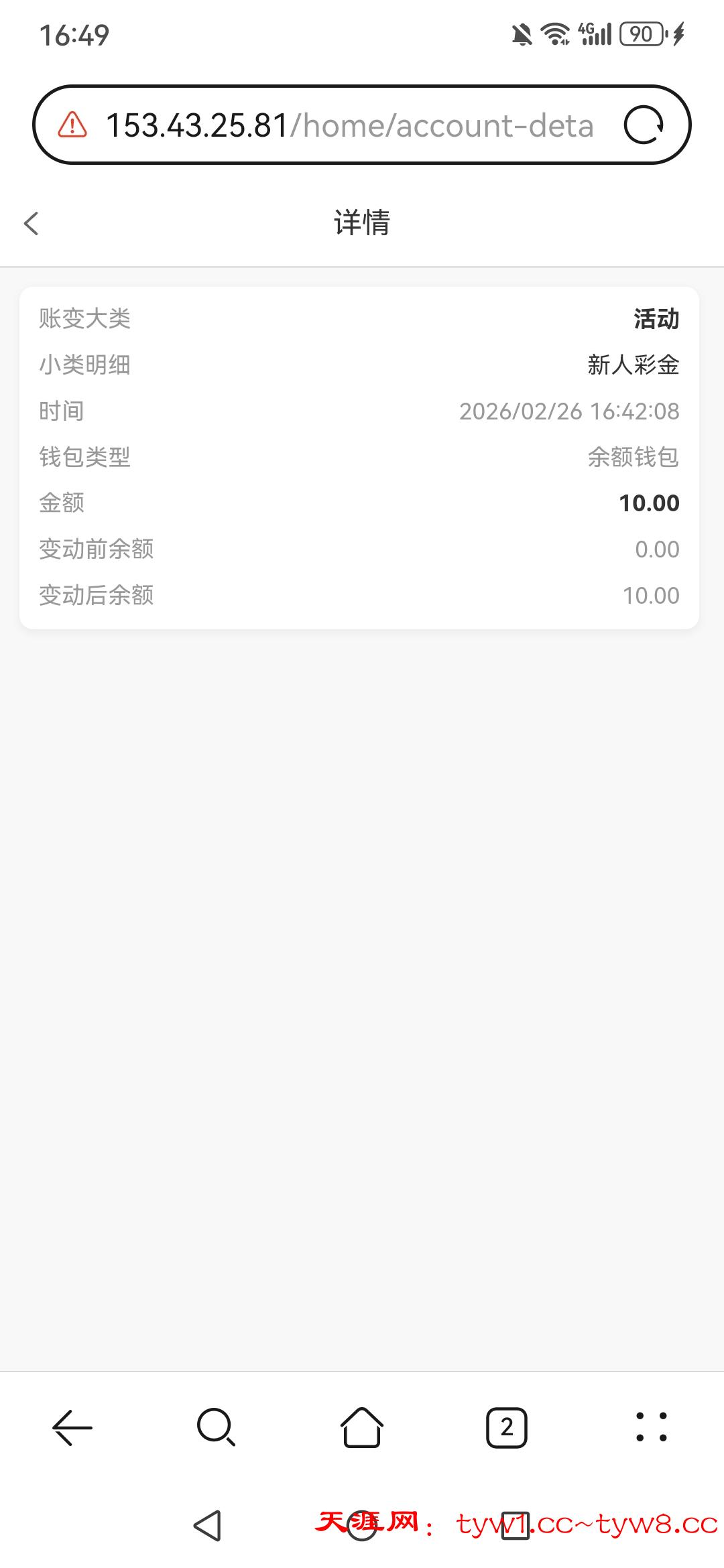
Task: Navigate back using the browser toolbar arrow
Action: pos(72,1427)
